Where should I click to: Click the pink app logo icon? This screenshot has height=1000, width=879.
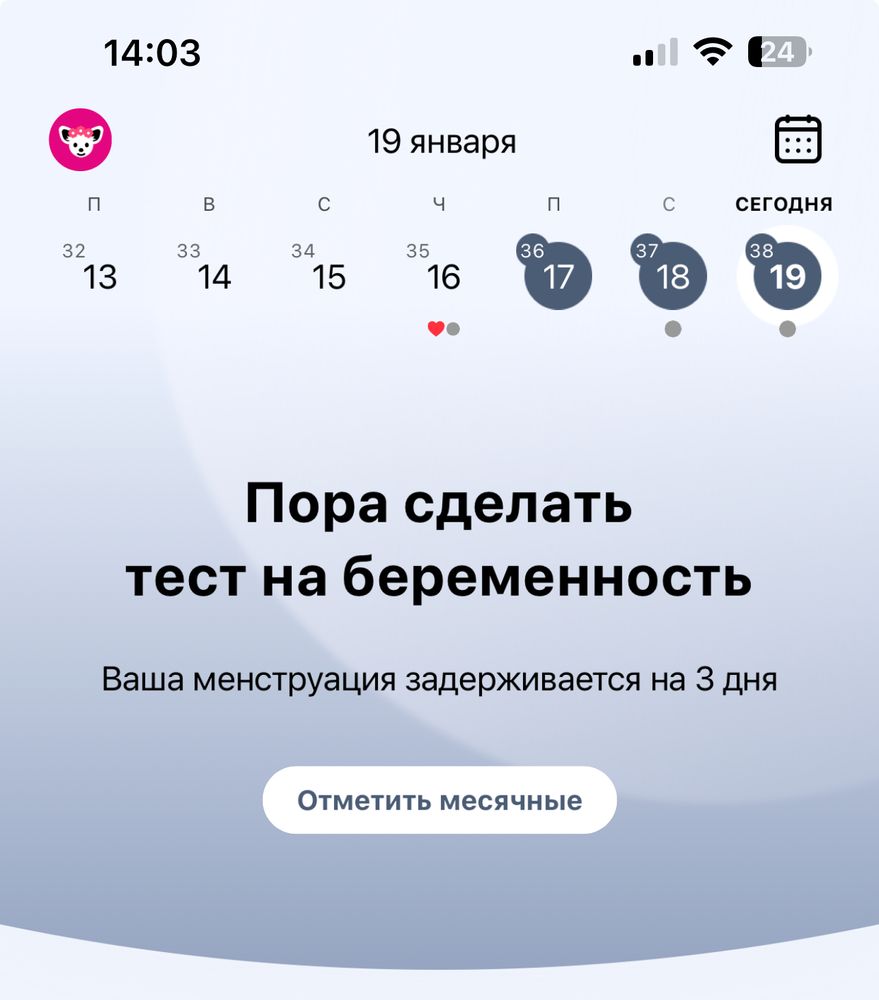click(81, 140)
